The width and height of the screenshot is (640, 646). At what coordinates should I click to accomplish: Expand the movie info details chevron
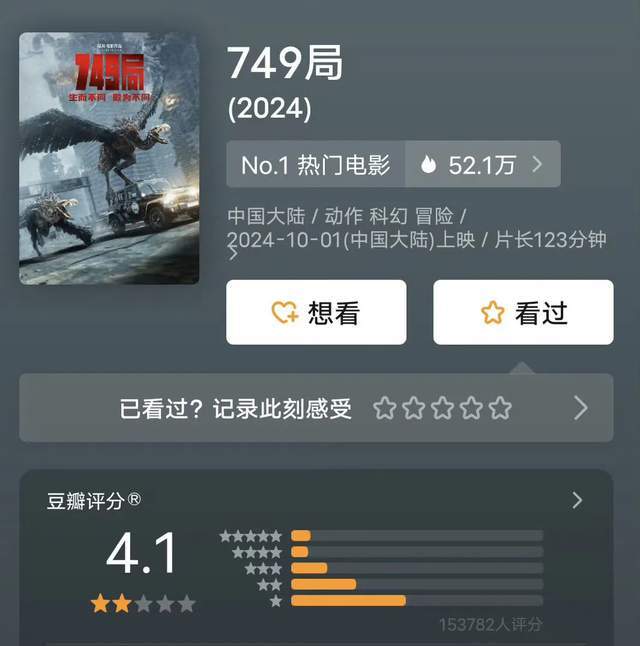tap(234, 254)
